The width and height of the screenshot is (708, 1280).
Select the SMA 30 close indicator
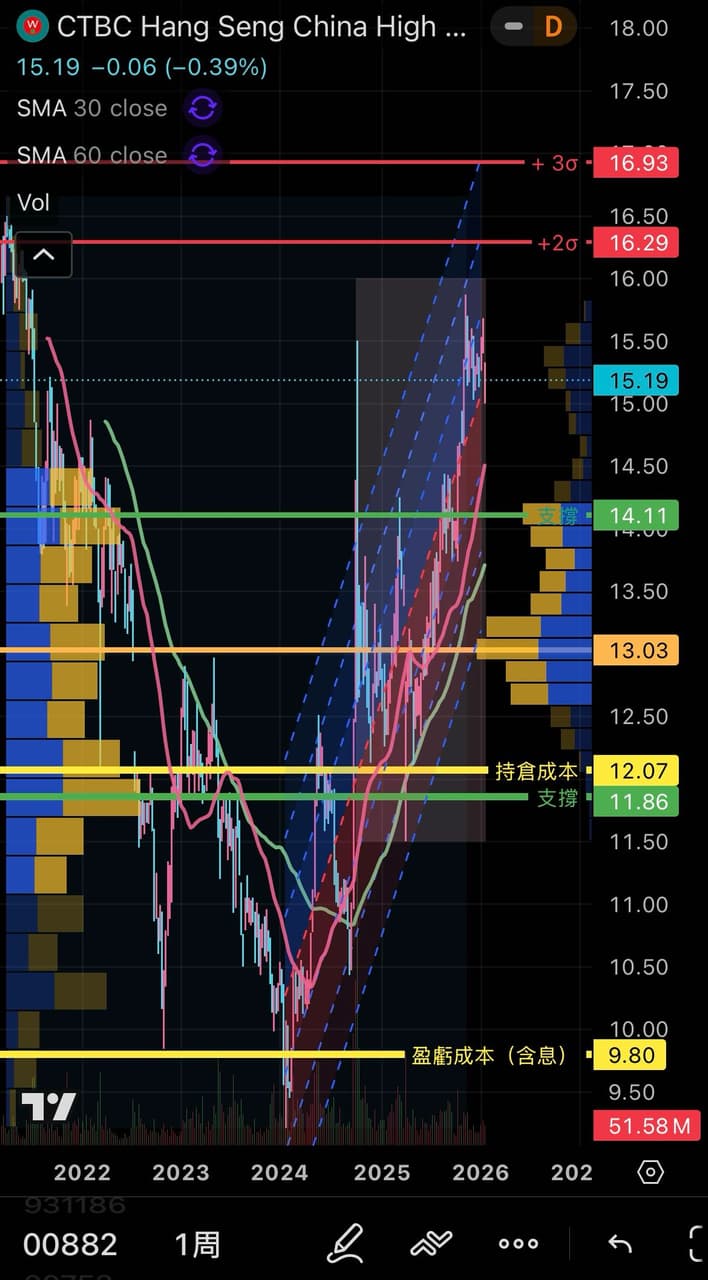pyautogui.click(x=92, y=108)
